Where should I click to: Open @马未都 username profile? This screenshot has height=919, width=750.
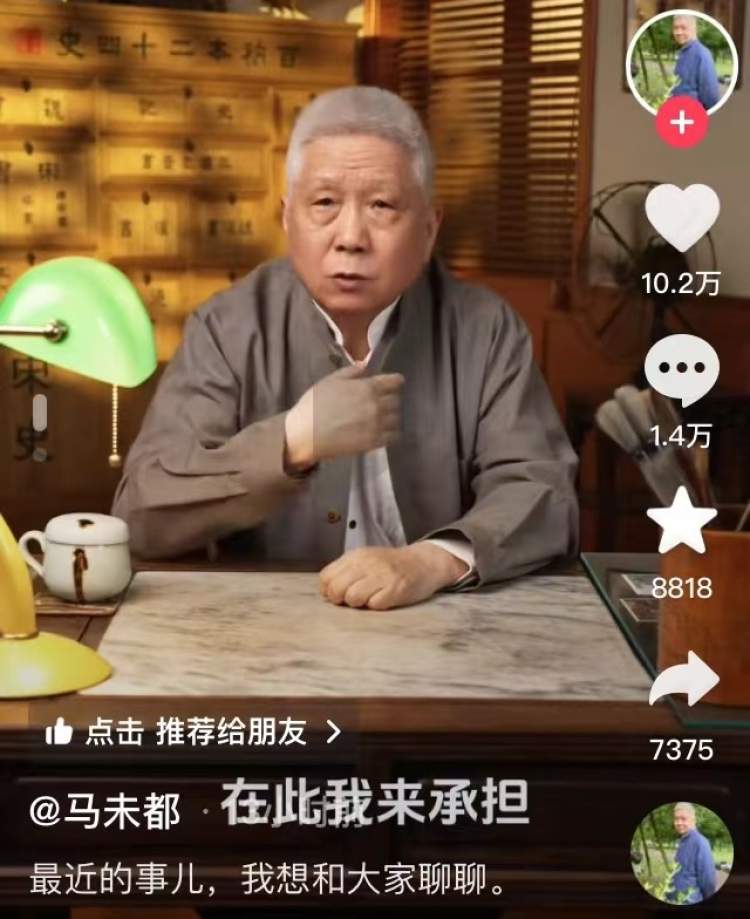pos(105,809)
